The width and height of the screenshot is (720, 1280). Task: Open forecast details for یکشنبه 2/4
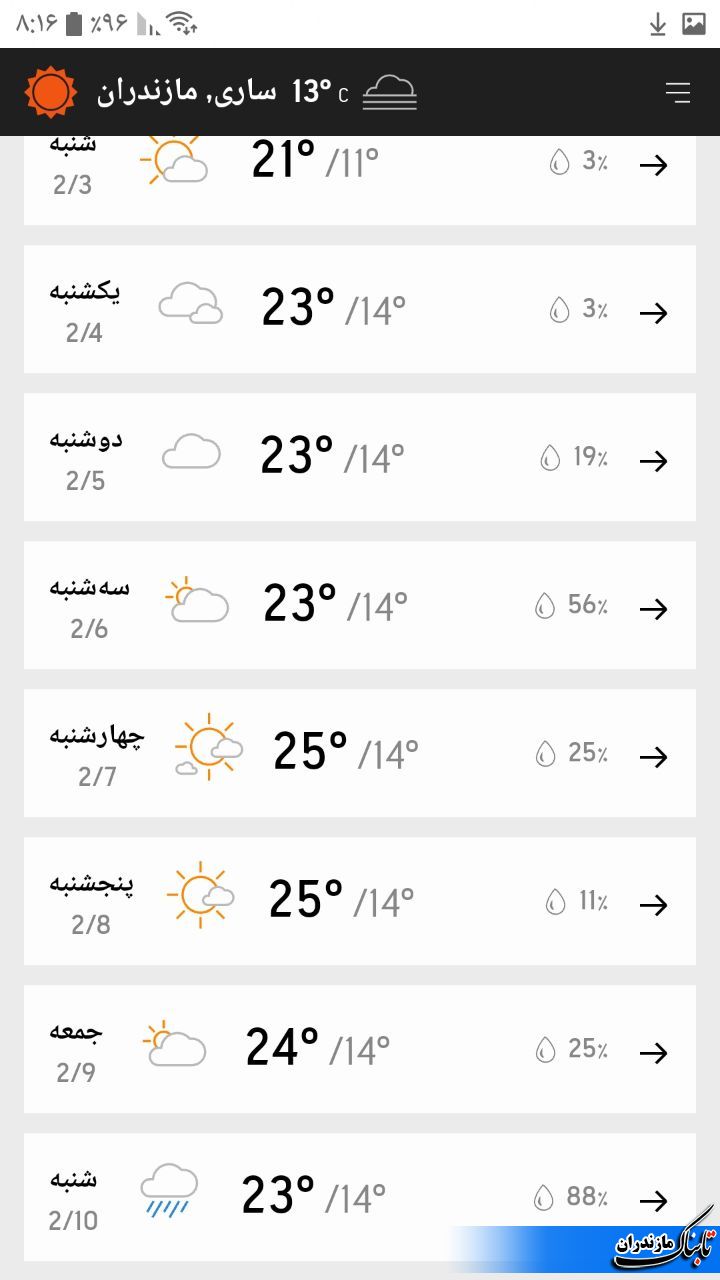360,309
